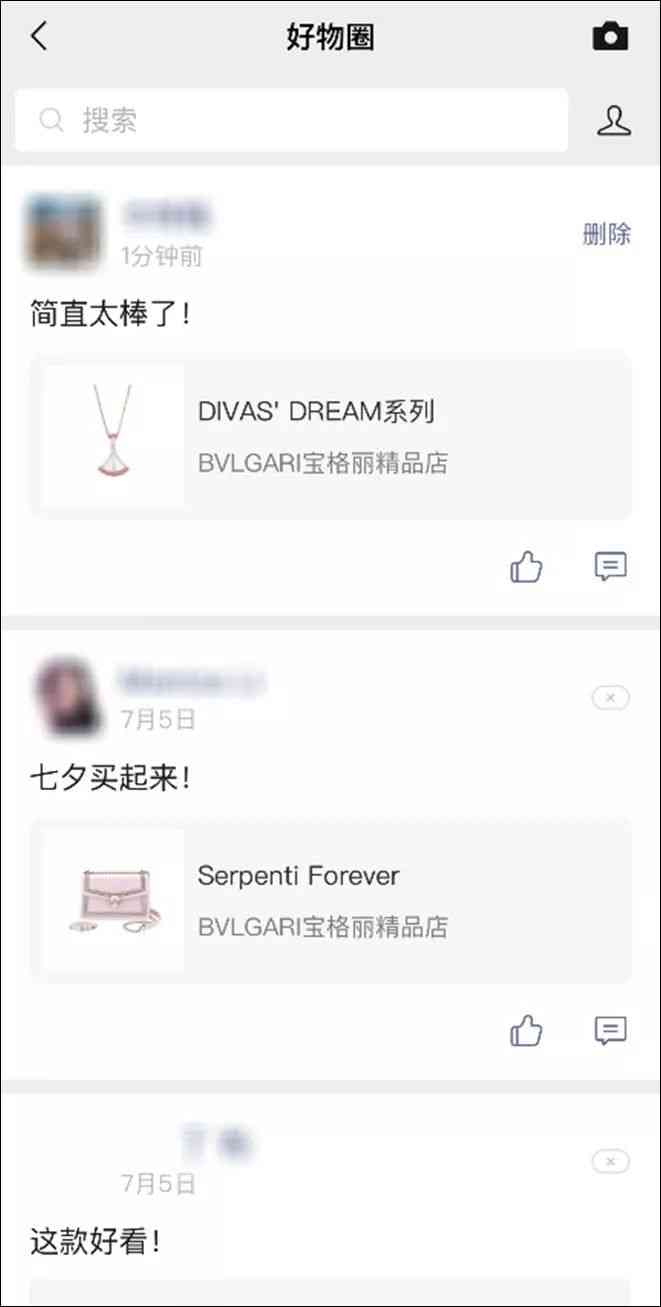Like the 简直太棒了 post

point(526,568)
